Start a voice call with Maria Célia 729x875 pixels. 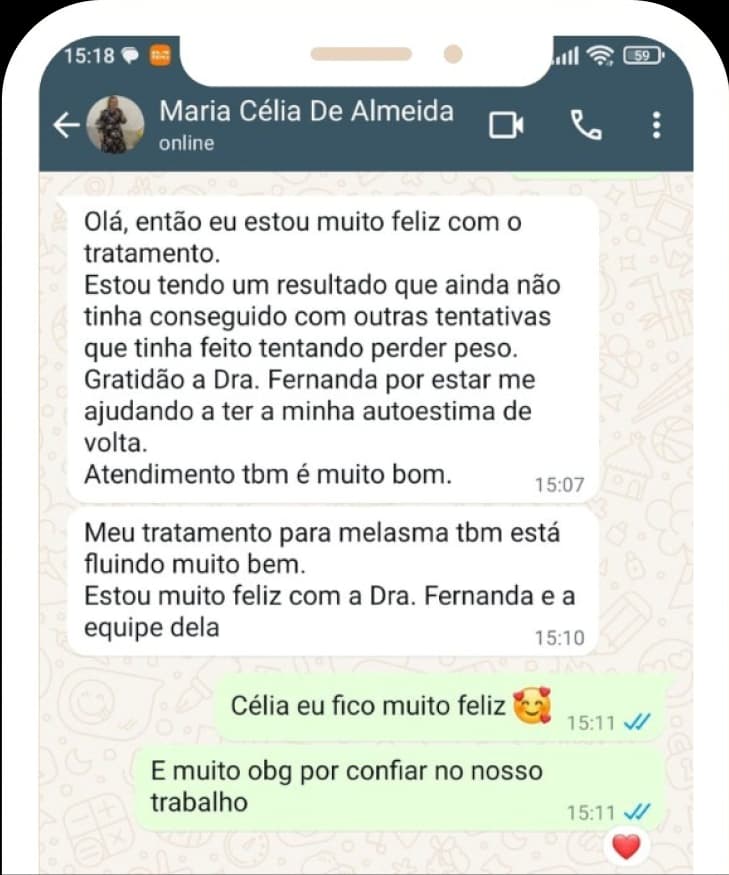tap(584, 124)
